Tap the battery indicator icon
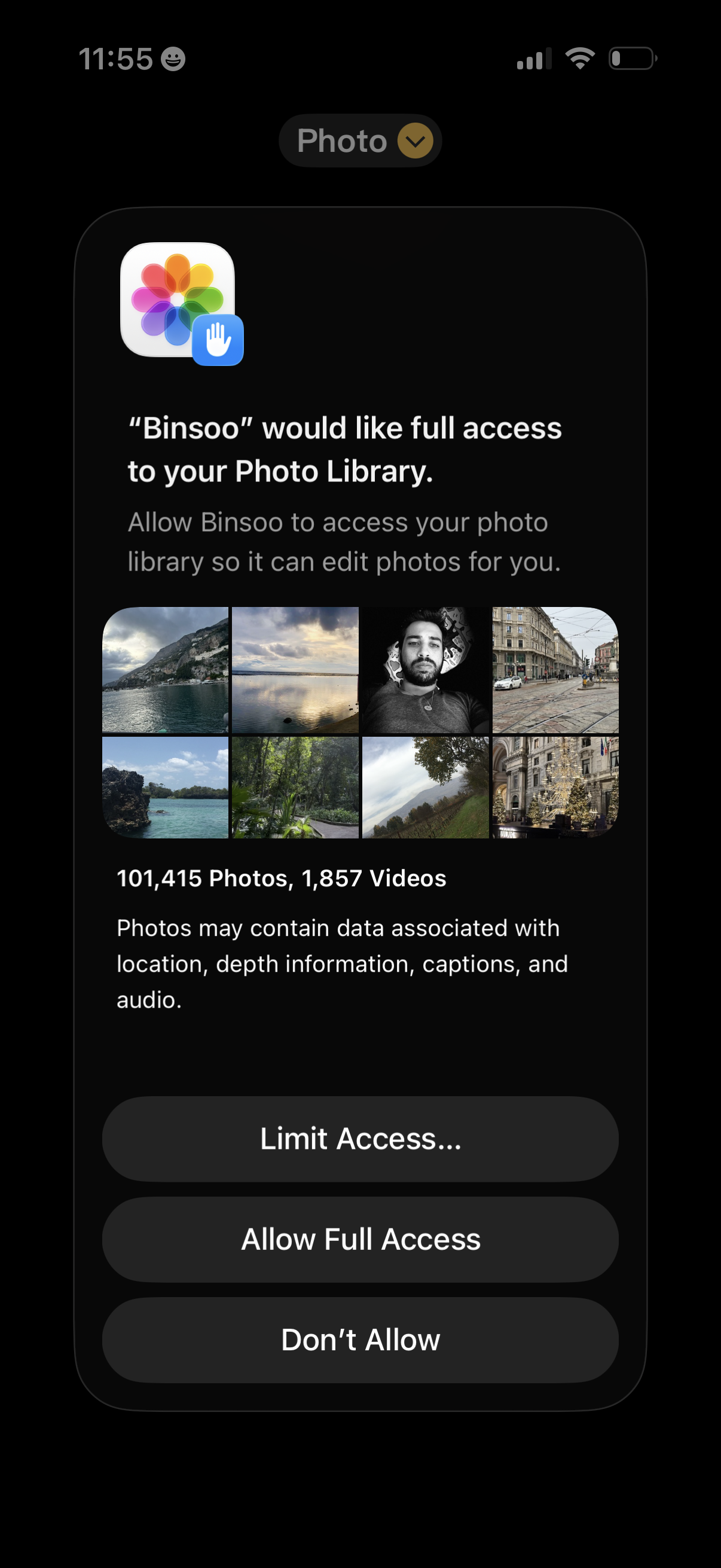This screenshot has height=1568, width=721. click(x=630, y=58)
